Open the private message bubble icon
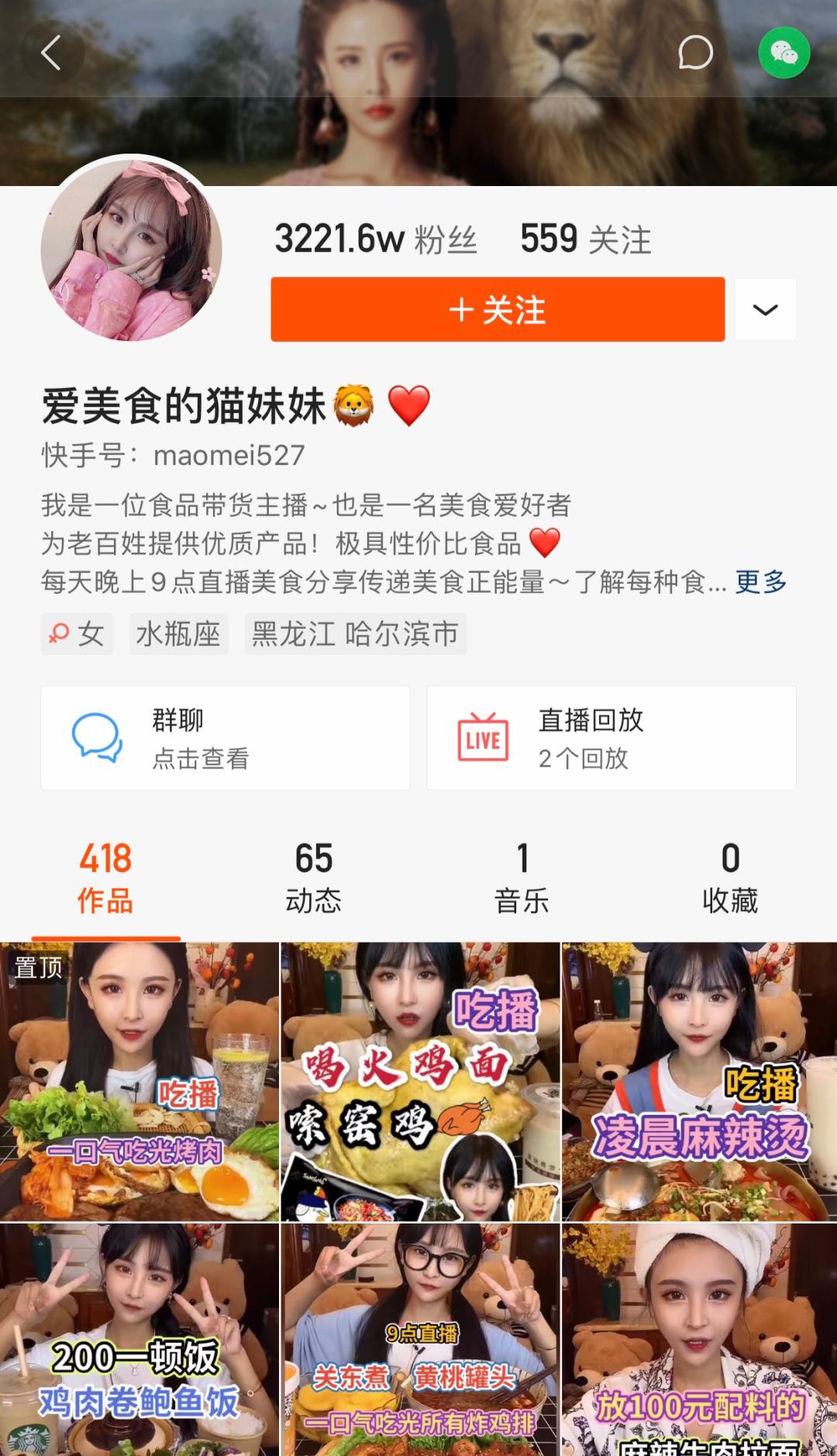 695,53
